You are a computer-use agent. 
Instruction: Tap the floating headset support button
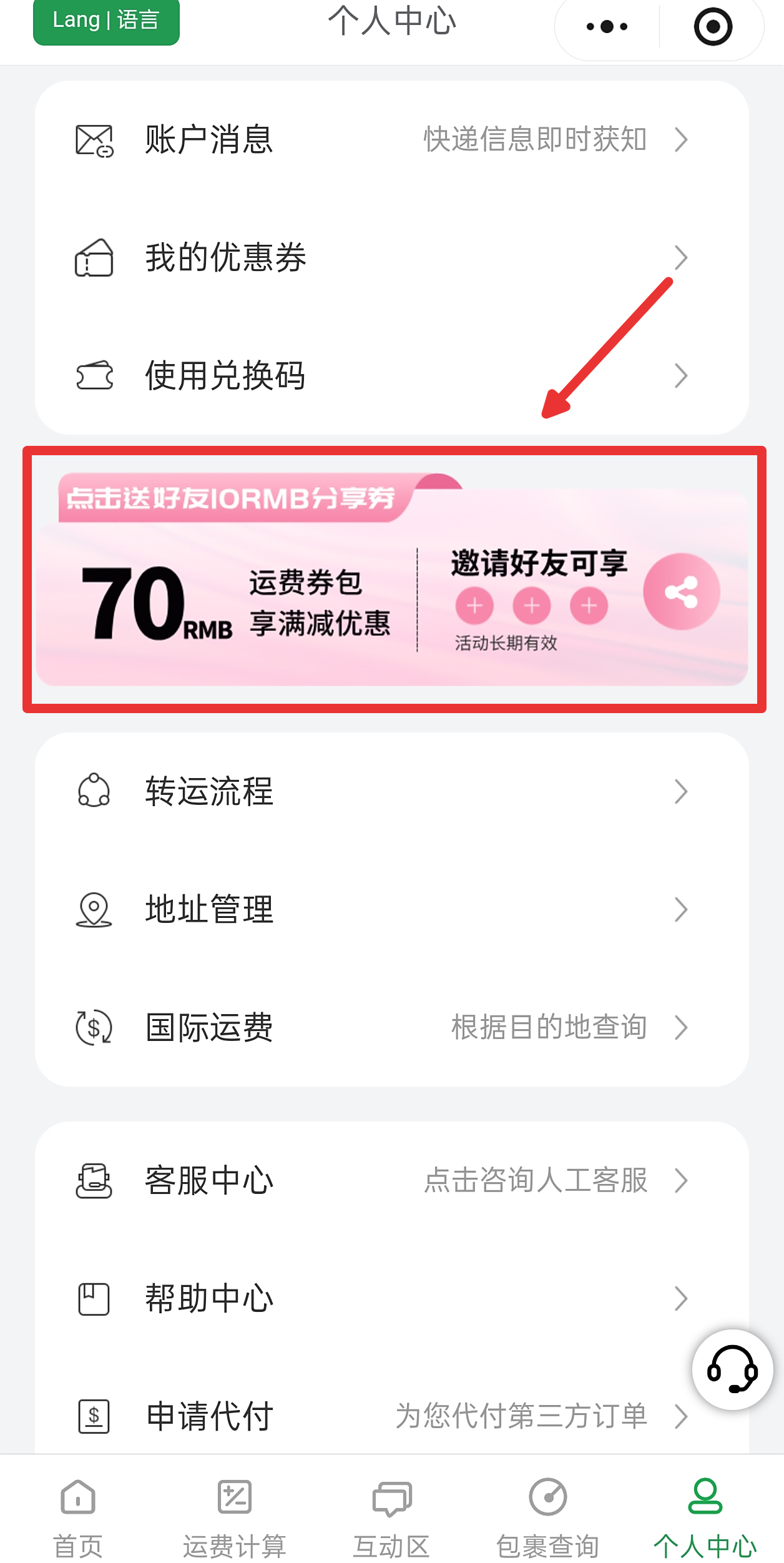[732, 1370]
